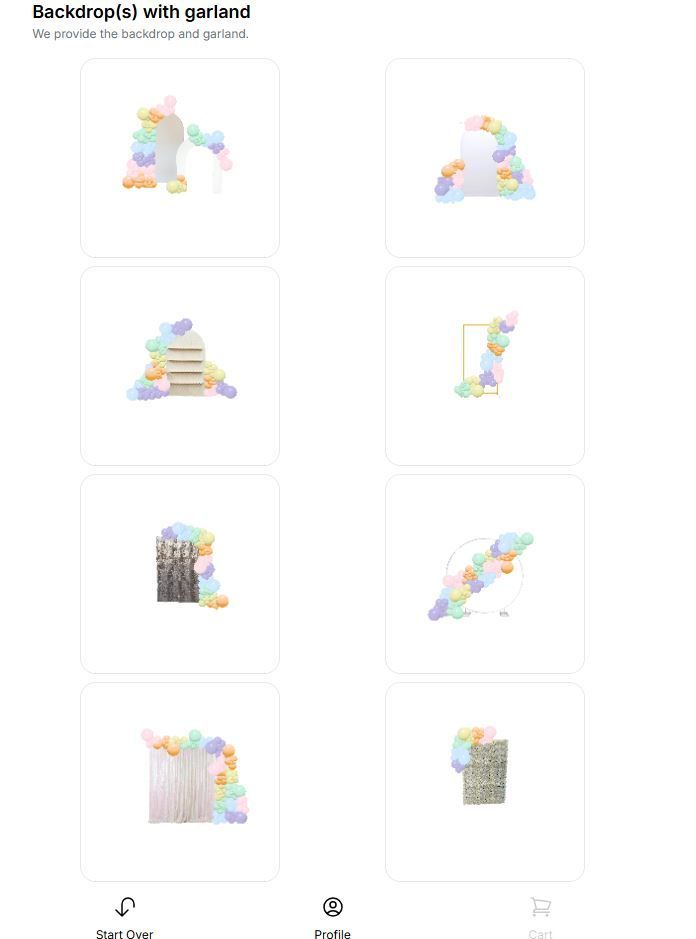
Task: Open the Cart
Action: pos(540,917)
